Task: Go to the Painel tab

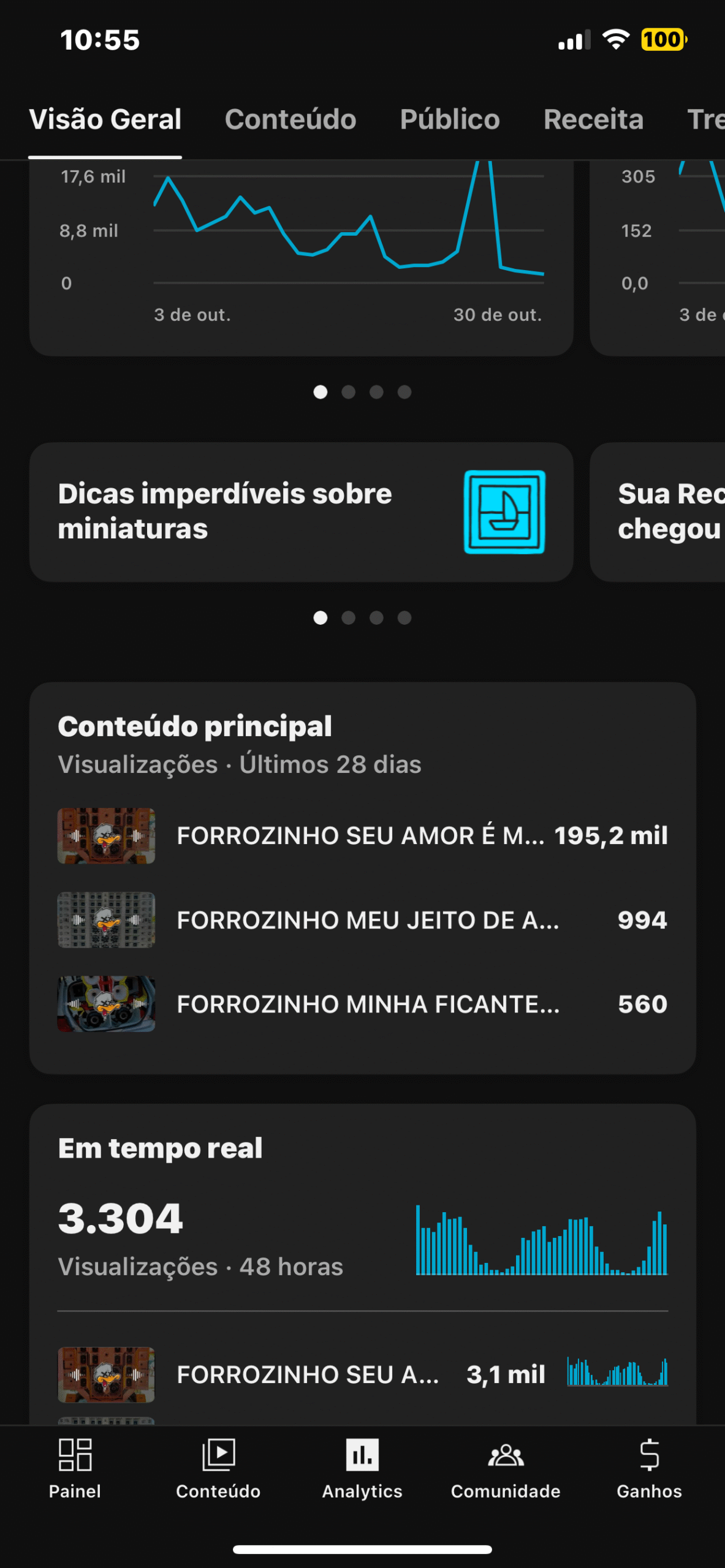Action: [x=75, y=1468]
